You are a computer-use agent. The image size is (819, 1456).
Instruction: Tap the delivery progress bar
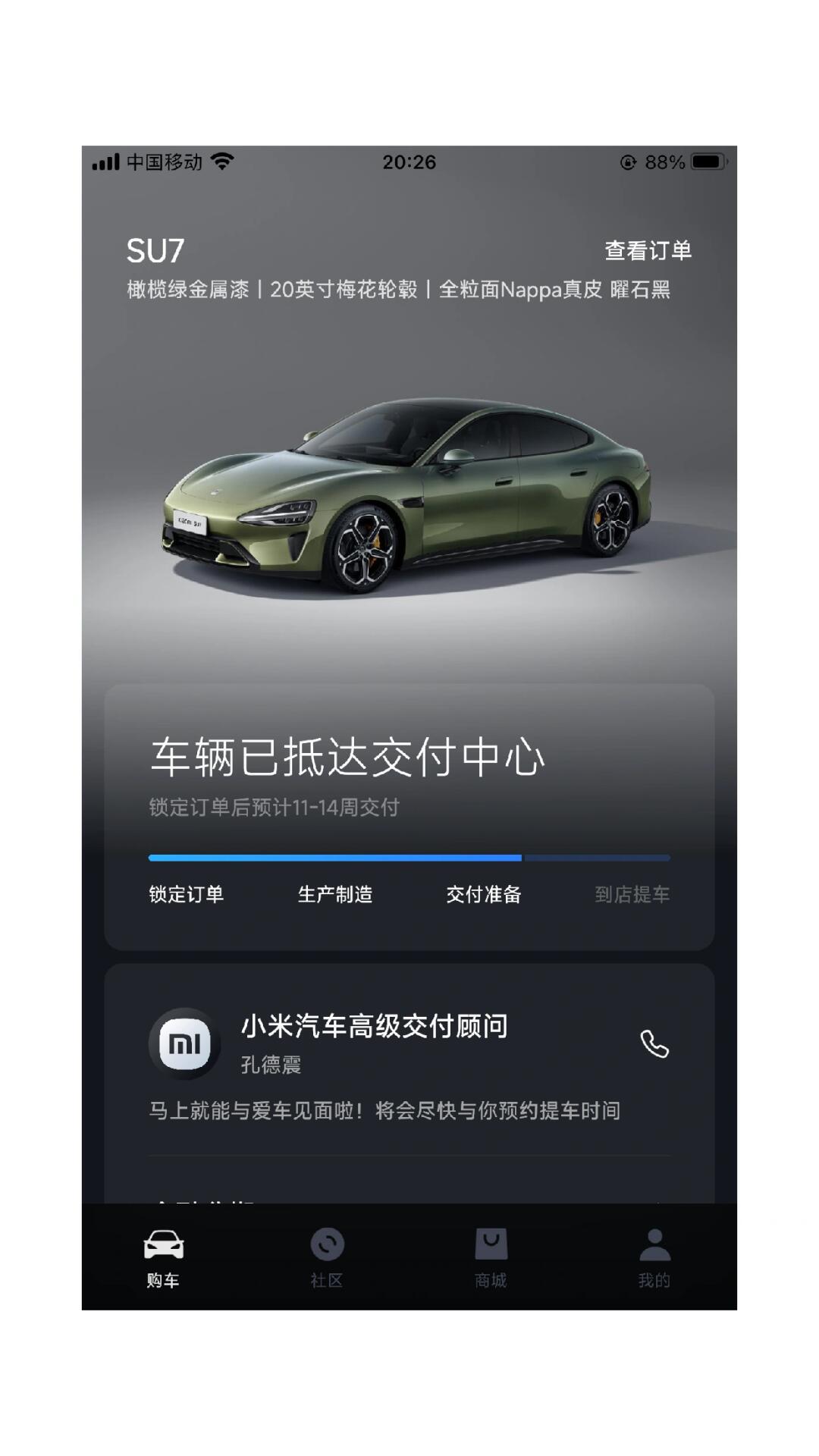click(409, 857)
